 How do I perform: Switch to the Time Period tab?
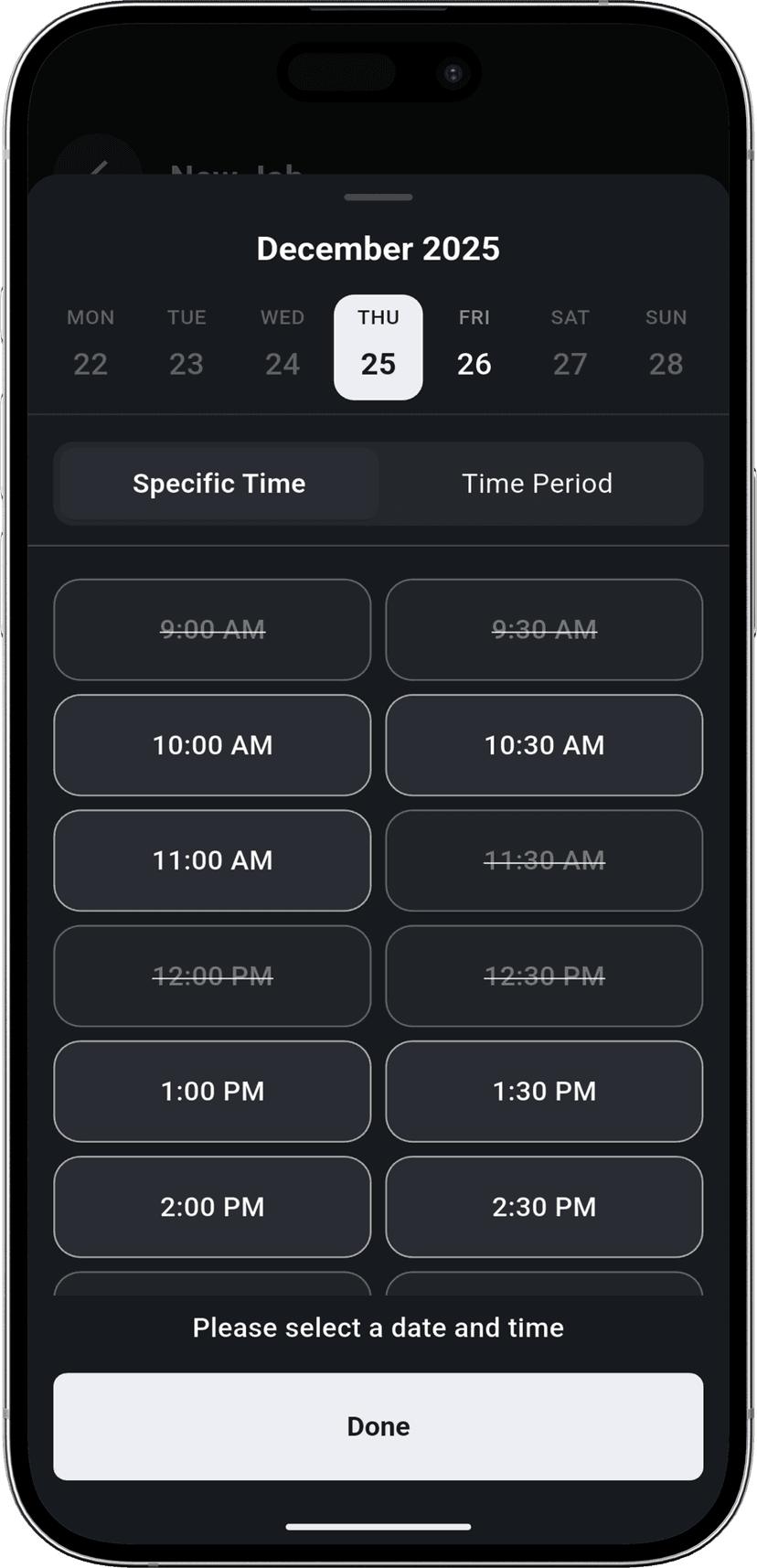pos(538,483)
